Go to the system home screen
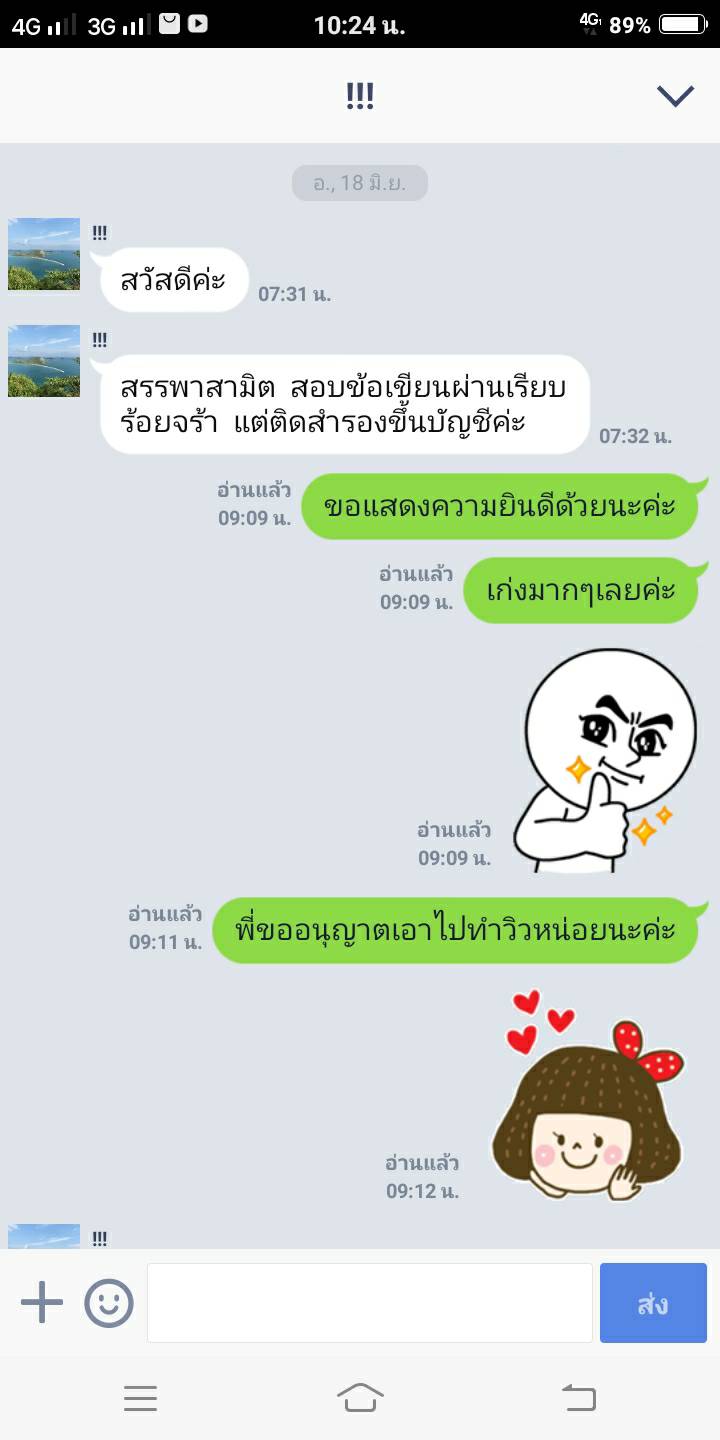This screenshot has width=720, height=1440. click(x=360, y=1397)
